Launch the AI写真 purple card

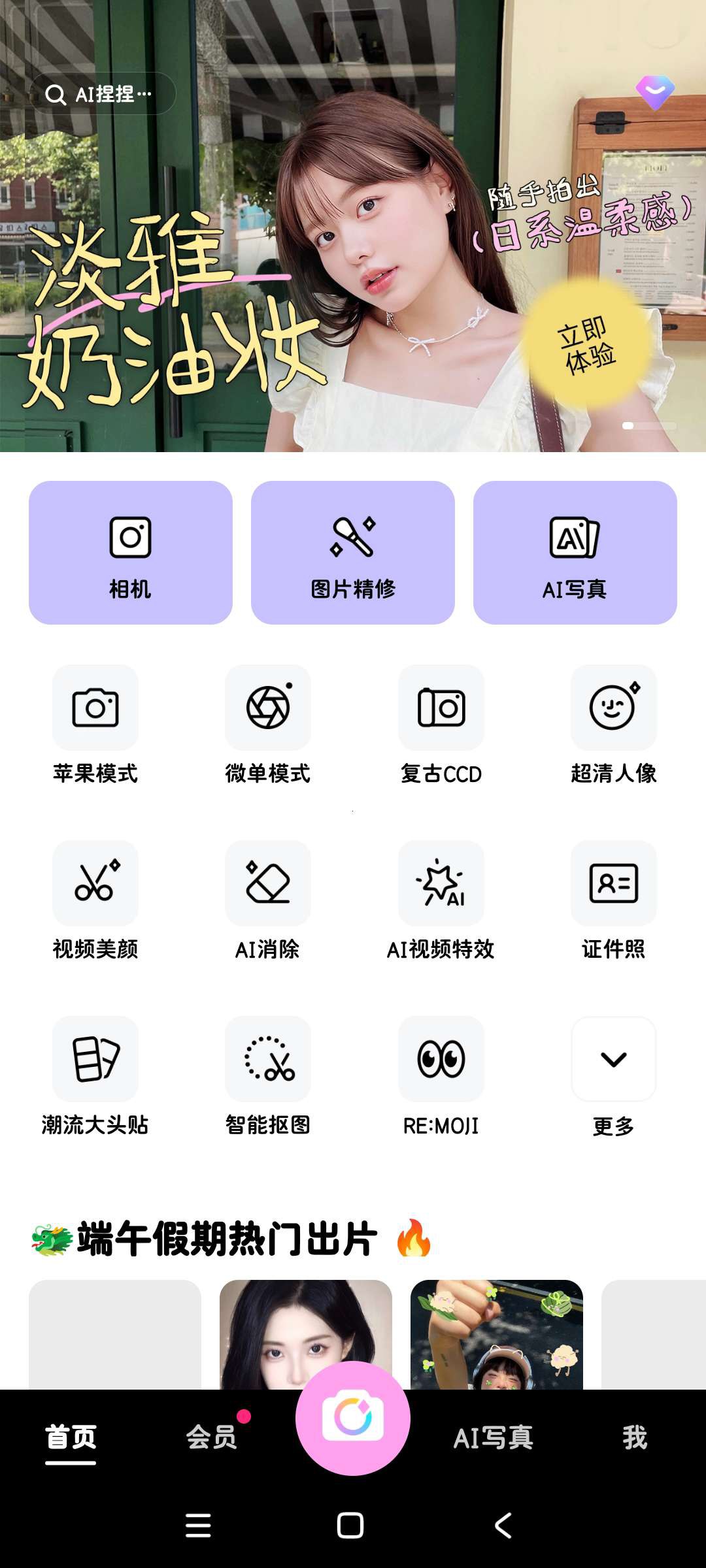(575, 553)
